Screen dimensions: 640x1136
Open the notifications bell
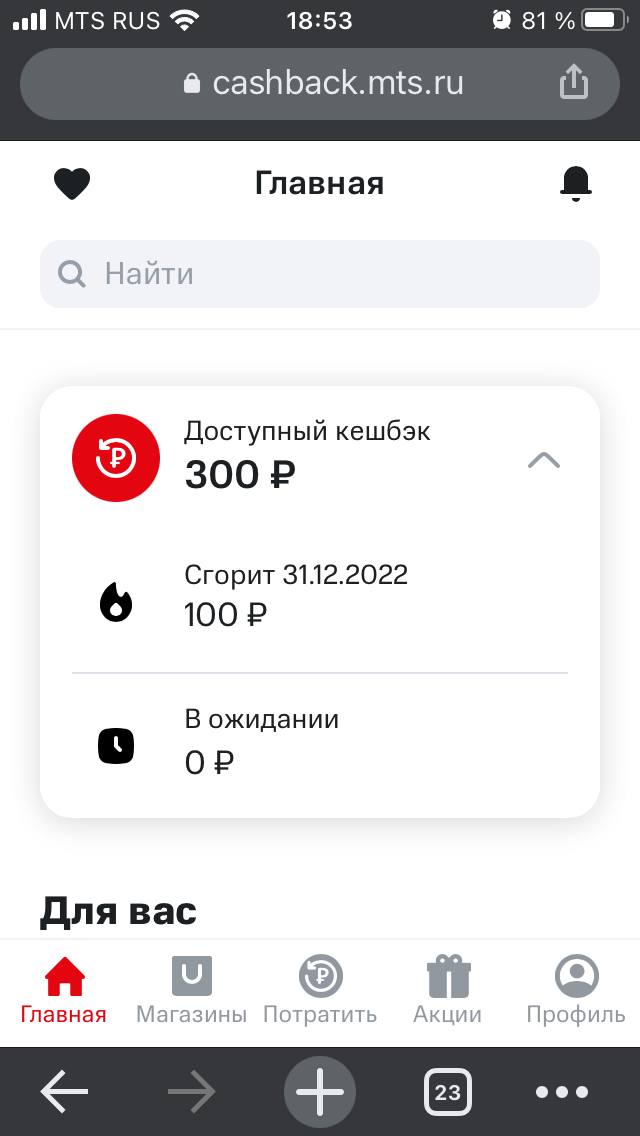[575, 183]
